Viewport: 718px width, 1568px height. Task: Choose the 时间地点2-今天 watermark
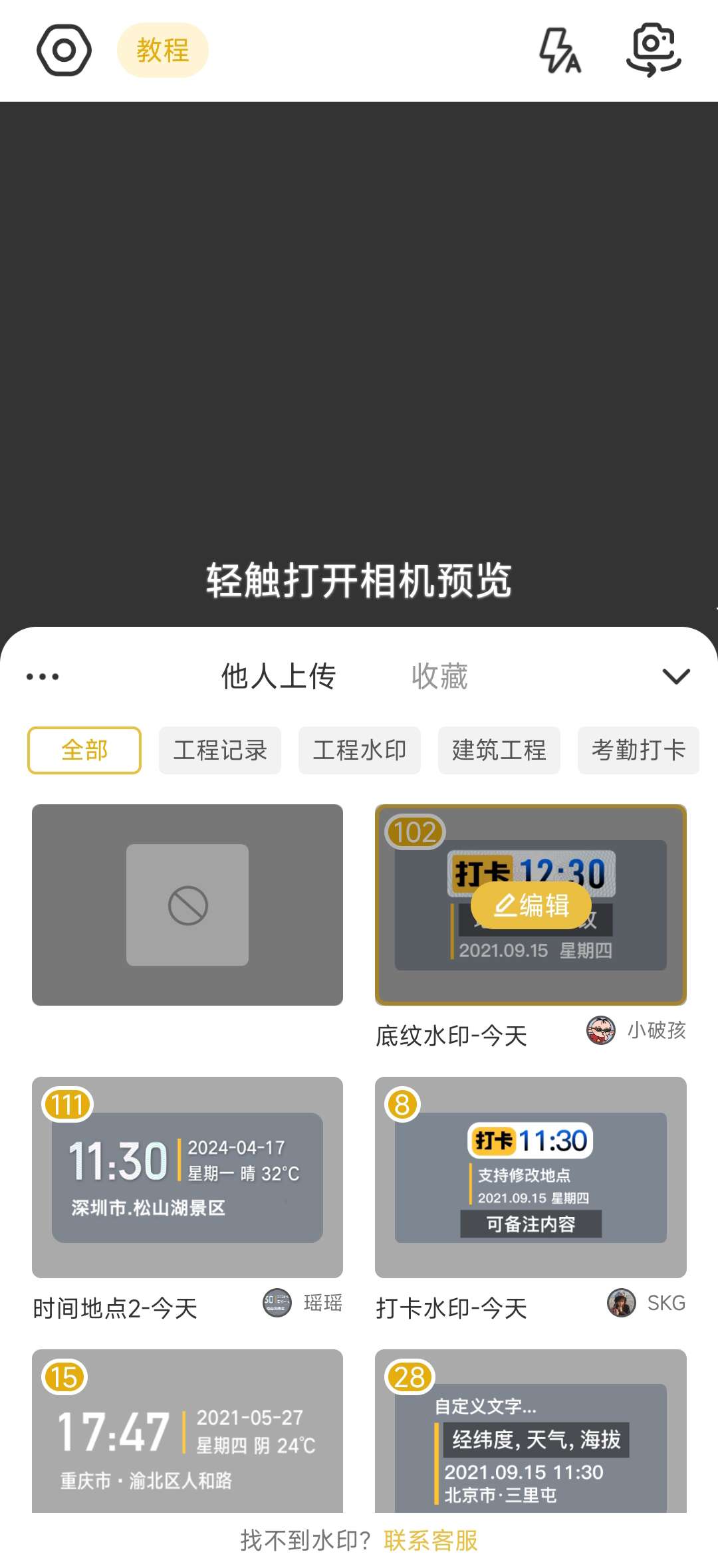(x=187, y=1177)
